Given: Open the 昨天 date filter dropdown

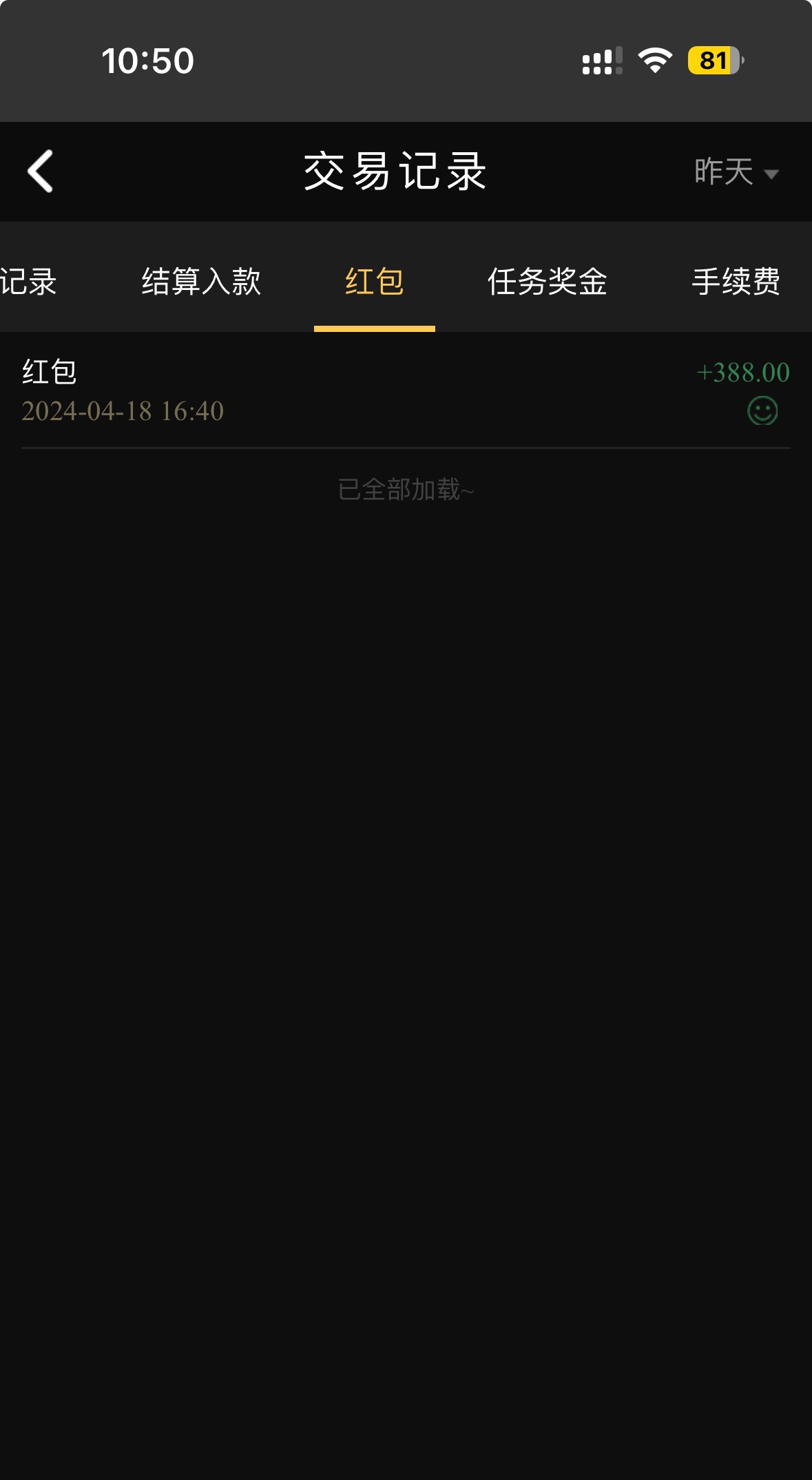Looking at the screenshot, I should coord(736,172).
